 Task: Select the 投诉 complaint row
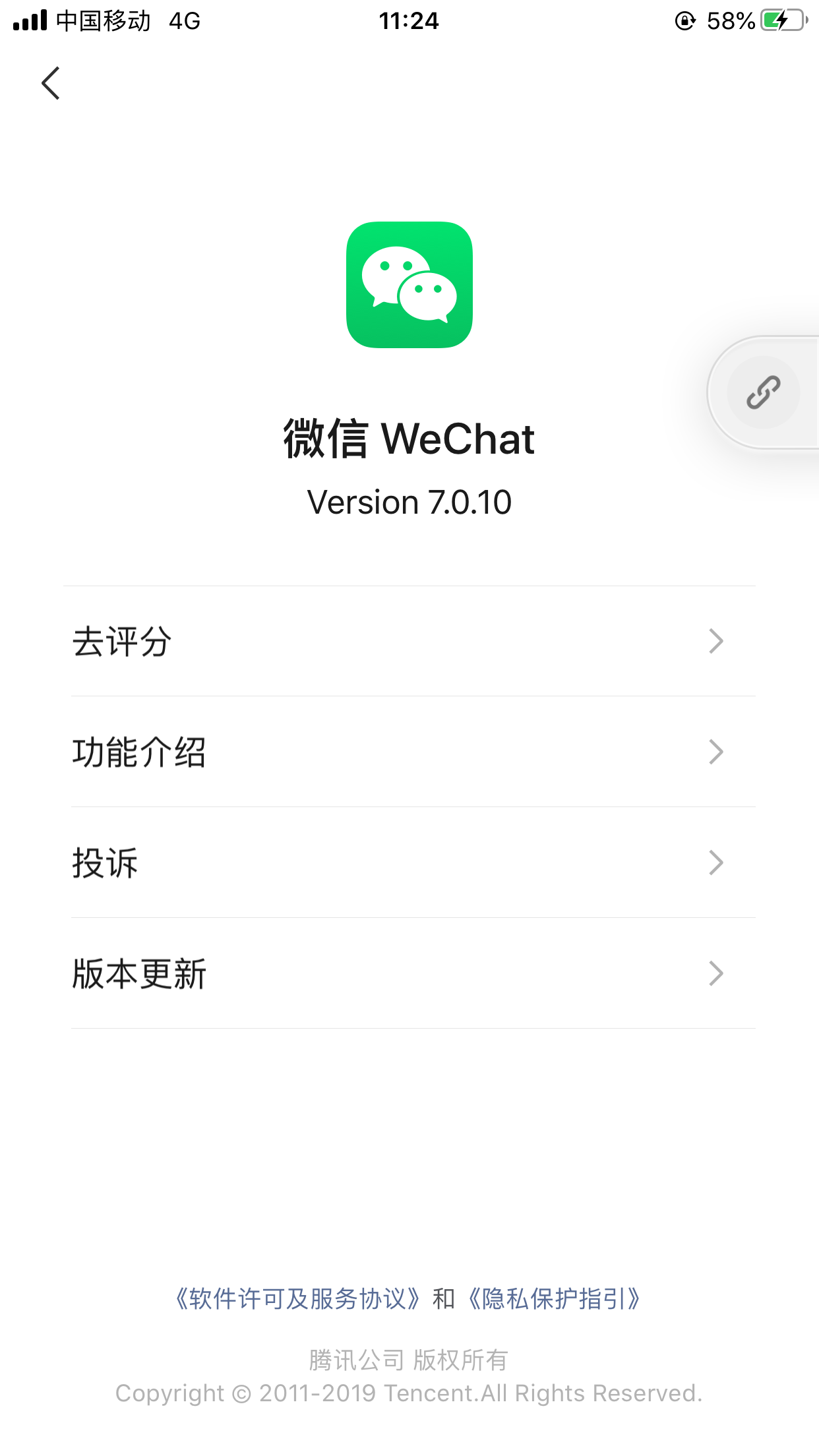[x=409, y=863]
